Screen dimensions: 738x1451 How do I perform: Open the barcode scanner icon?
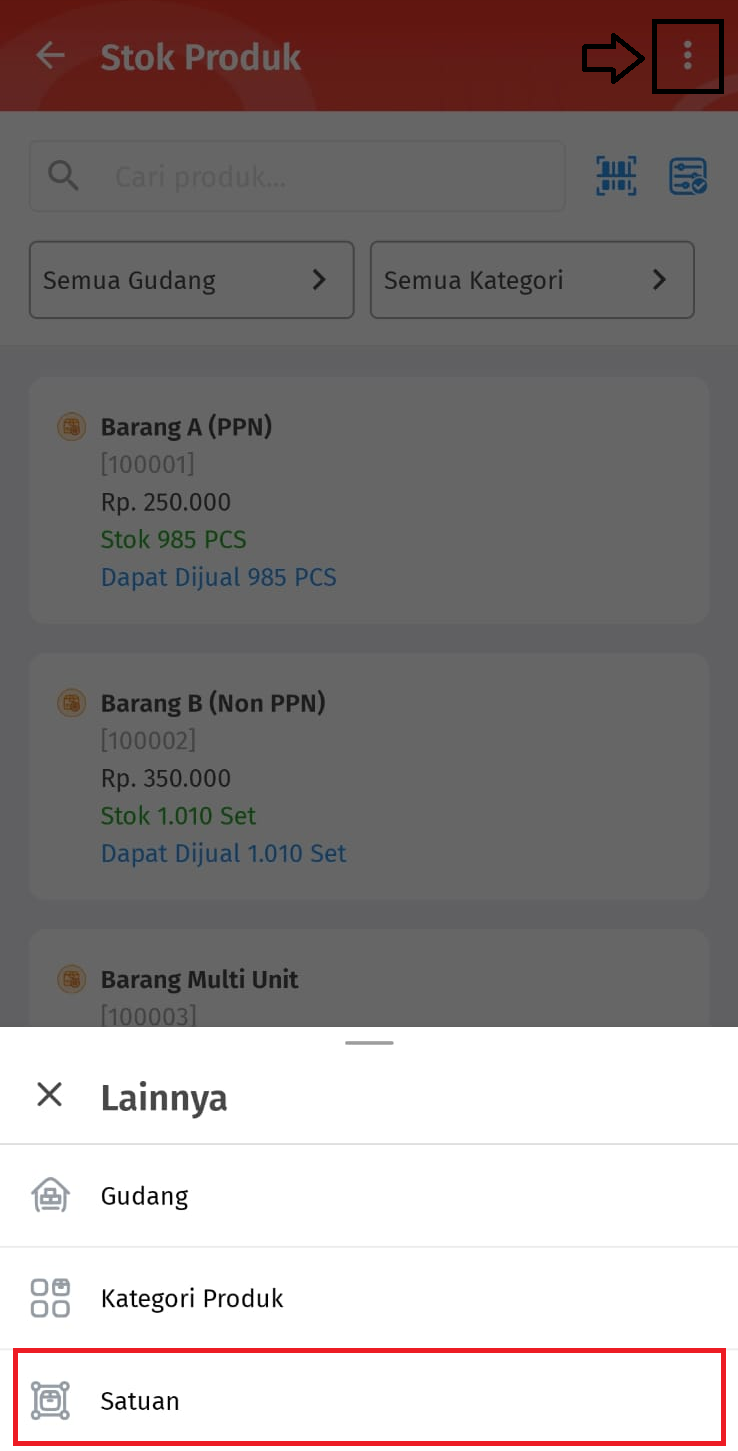[x=616, y=176]
